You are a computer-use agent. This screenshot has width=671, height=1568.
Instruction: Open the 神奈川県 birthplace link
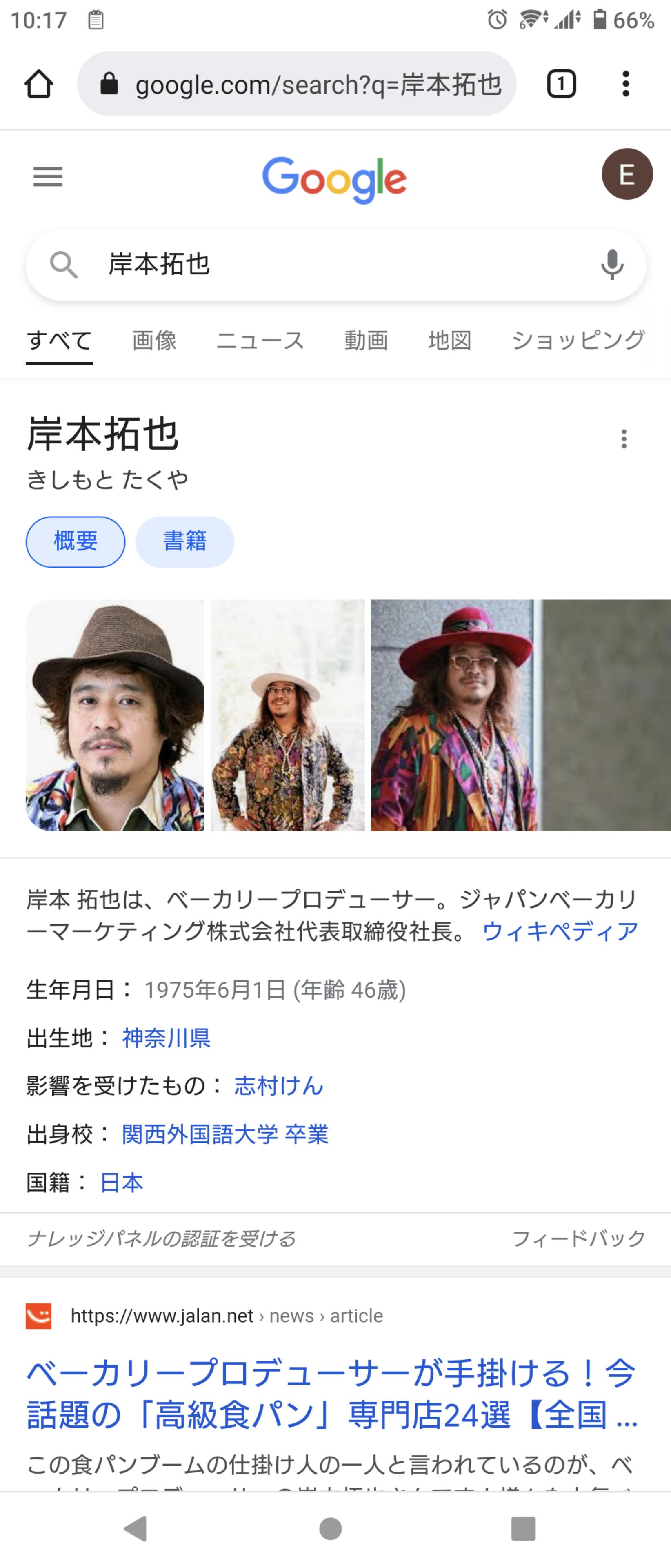[x=166, y=1038]
